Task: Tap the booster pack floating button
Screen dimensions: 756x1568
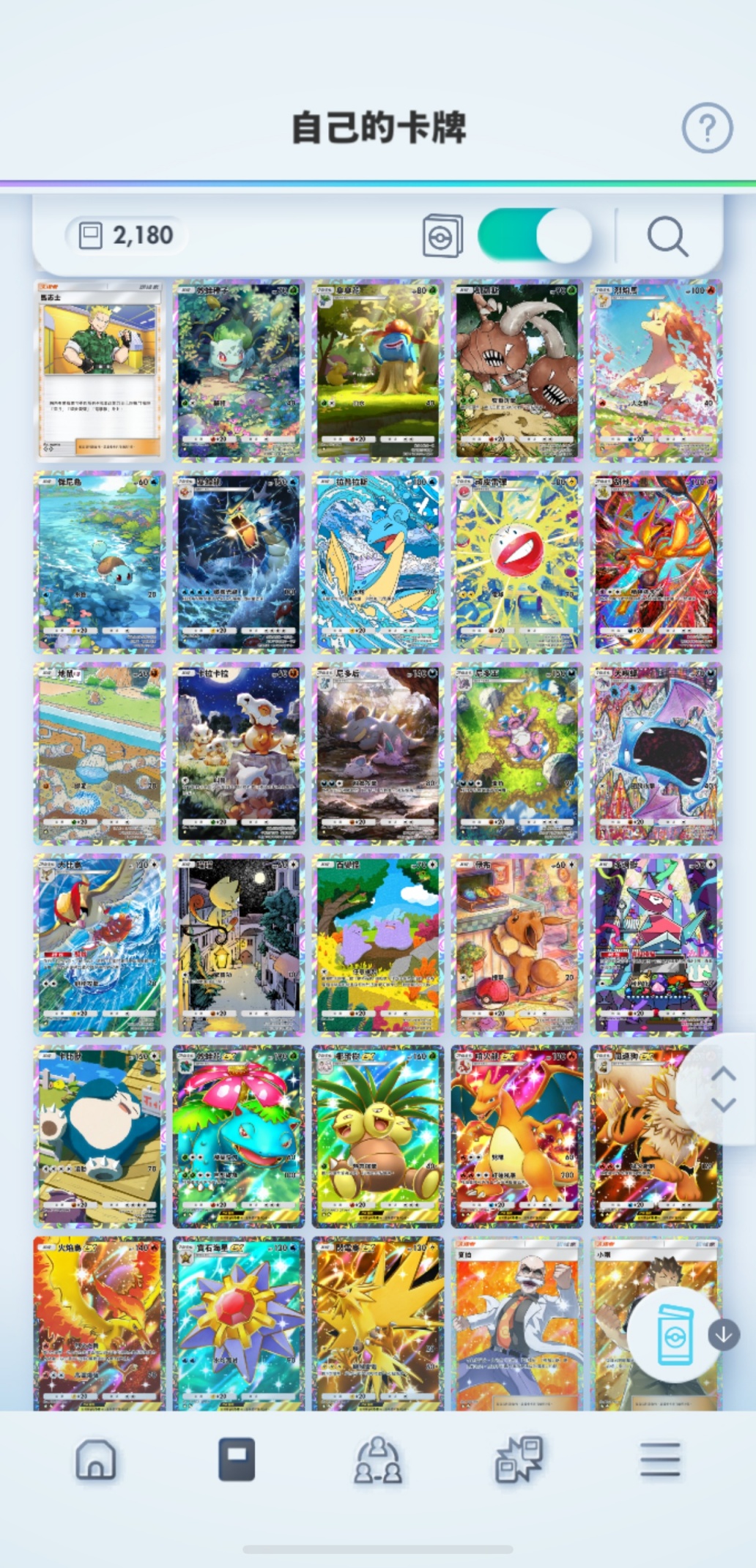Action: pos(673,1335)
